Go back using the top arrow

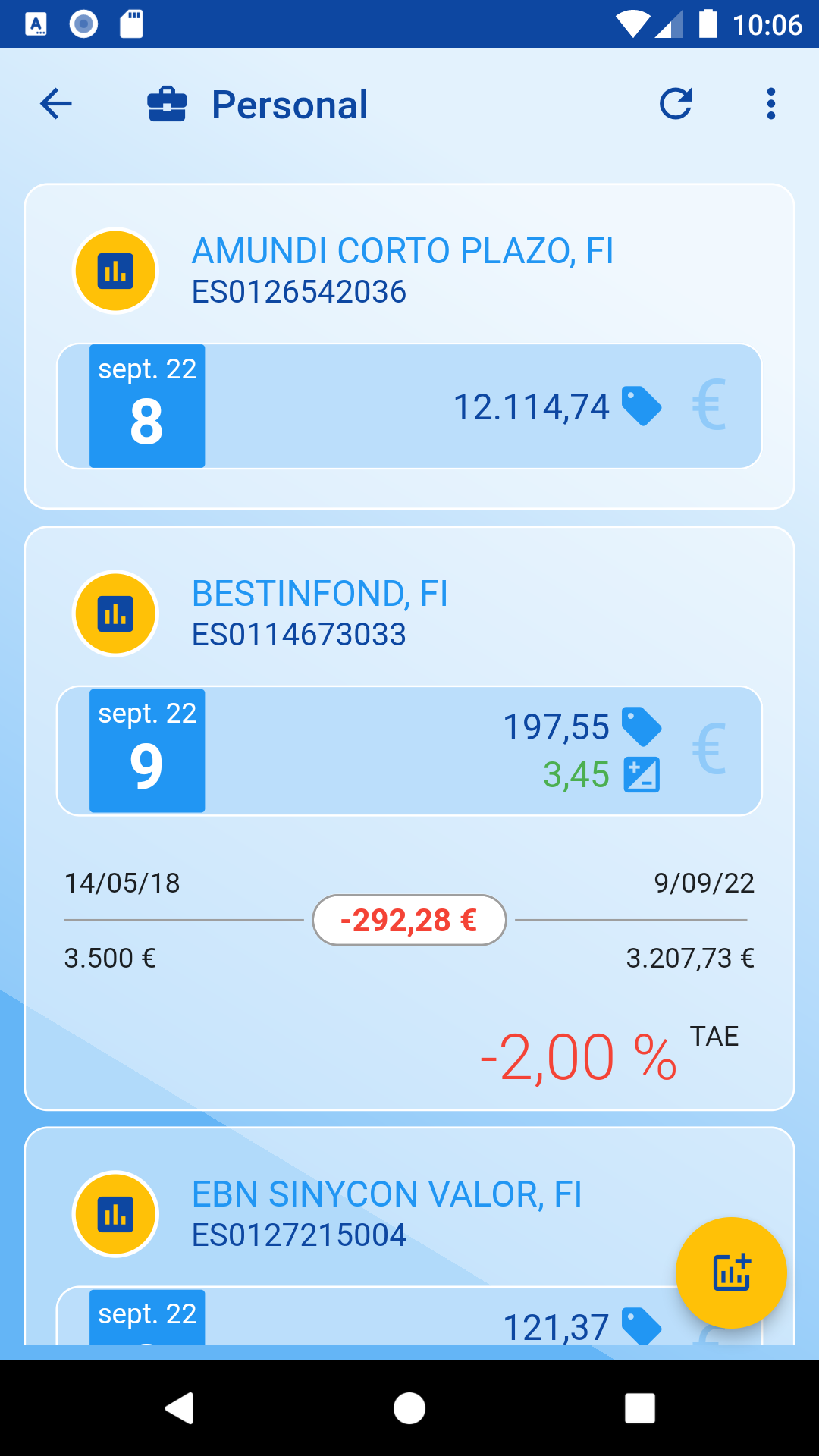(x=56, y=104)
